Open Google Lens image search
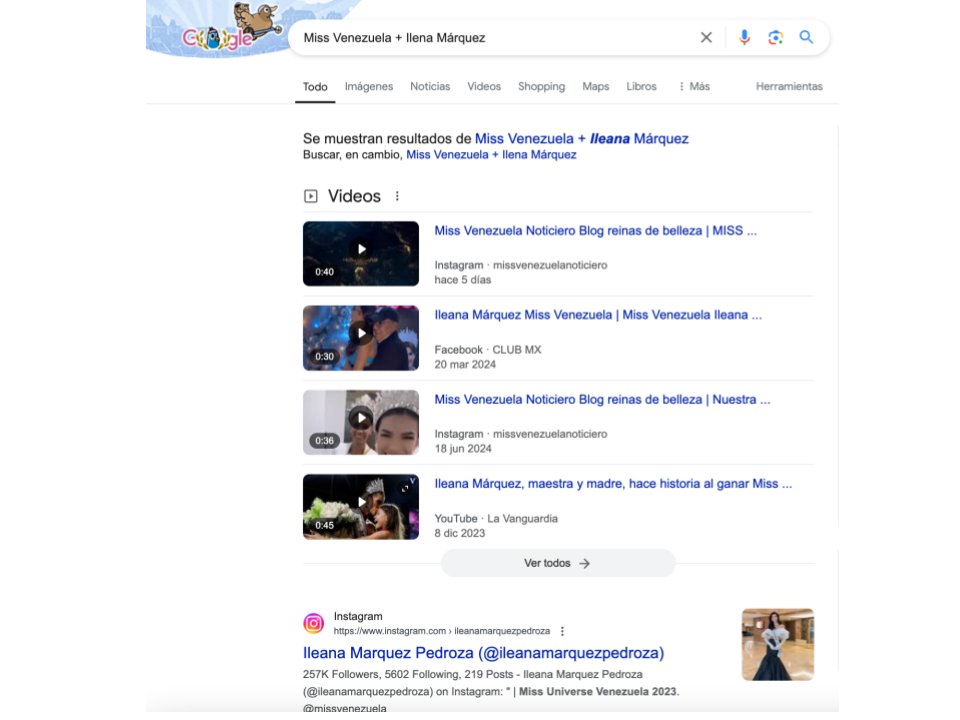The image size is (960, 720). click(x=775, y=38)
